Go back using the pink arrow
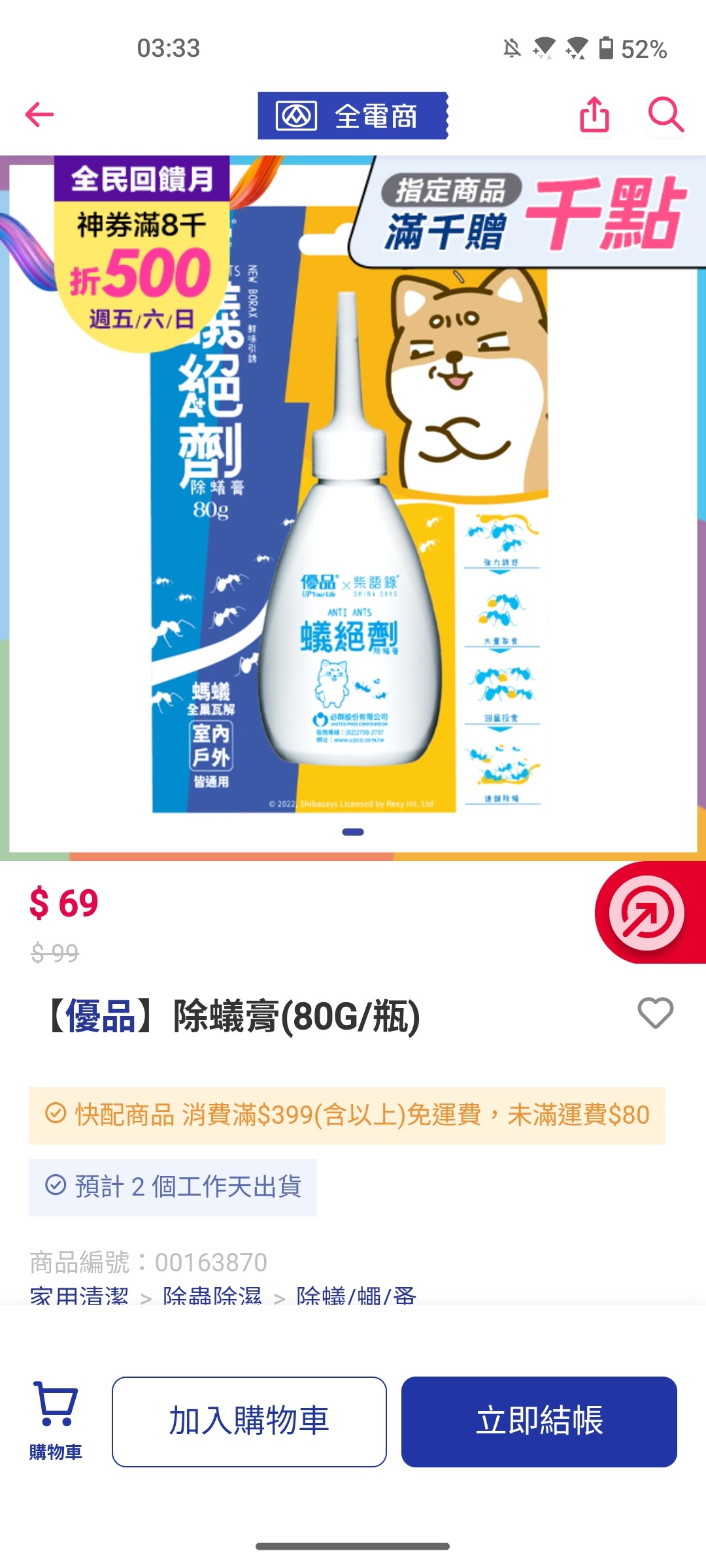This screenshot has height=1568, width=706. [x=39, y=115]
